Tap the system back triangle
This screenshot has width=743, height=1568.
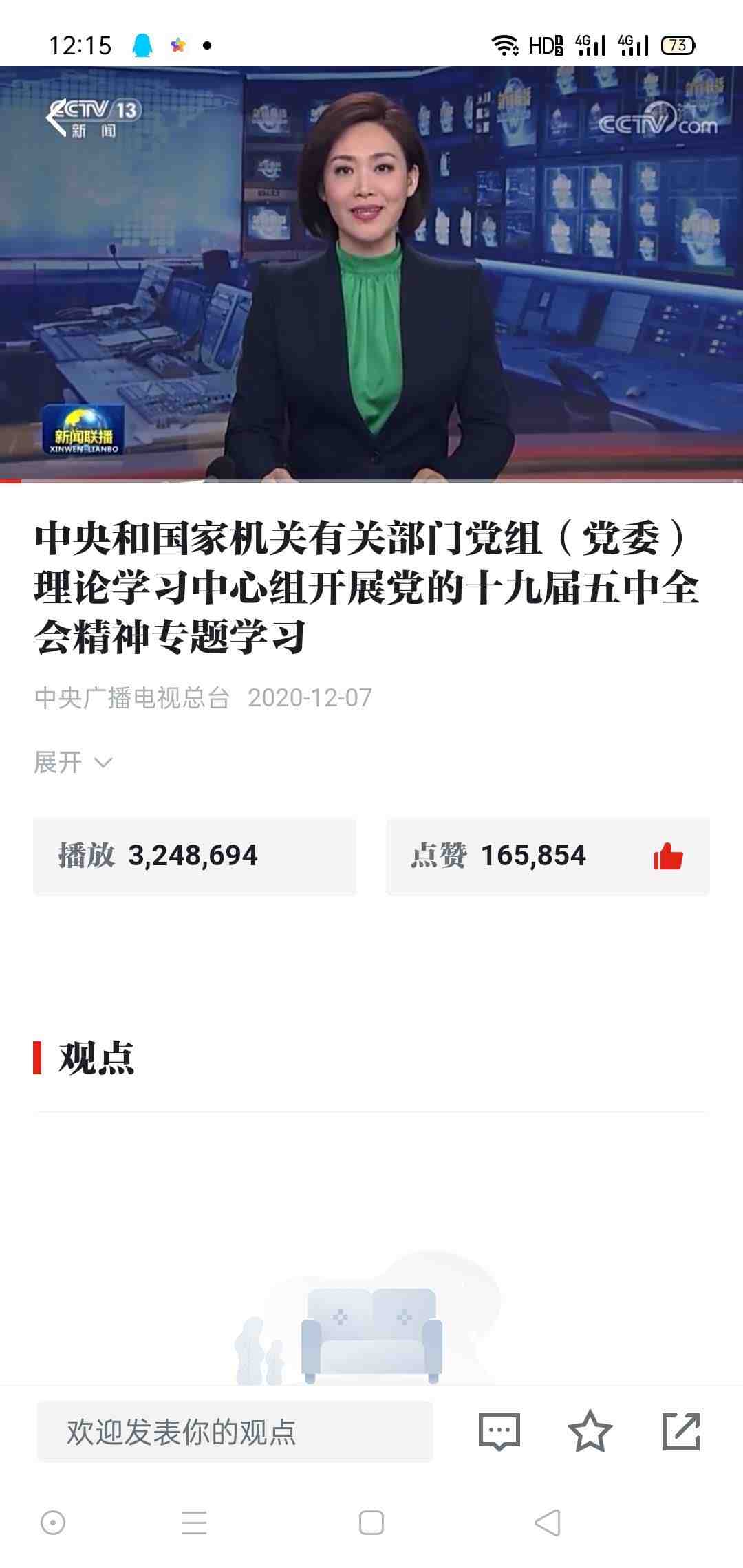pyautogui.click(x=548, y=1523)
